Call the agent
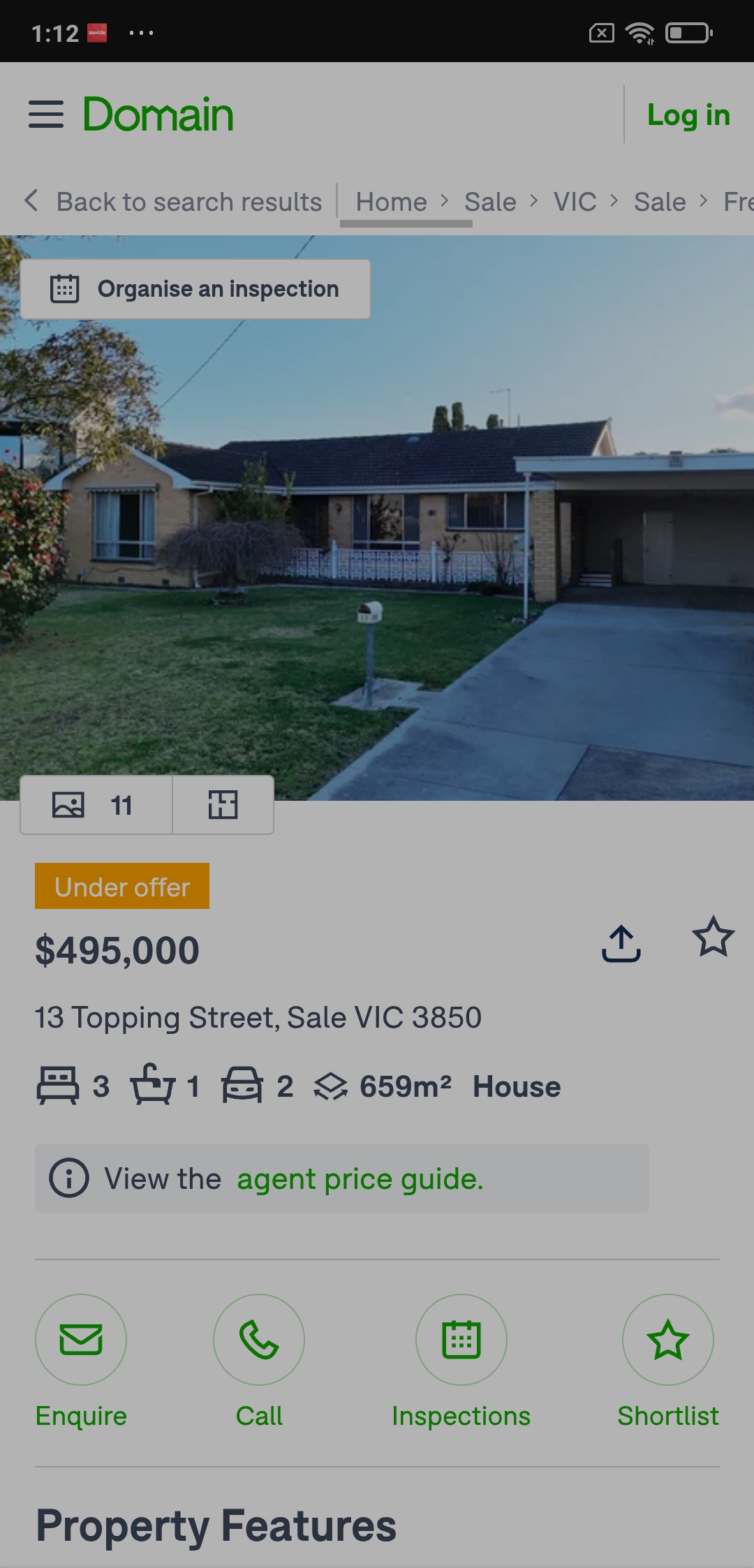Screen dimensions: 754x1568 click(x=259, y=1340)
